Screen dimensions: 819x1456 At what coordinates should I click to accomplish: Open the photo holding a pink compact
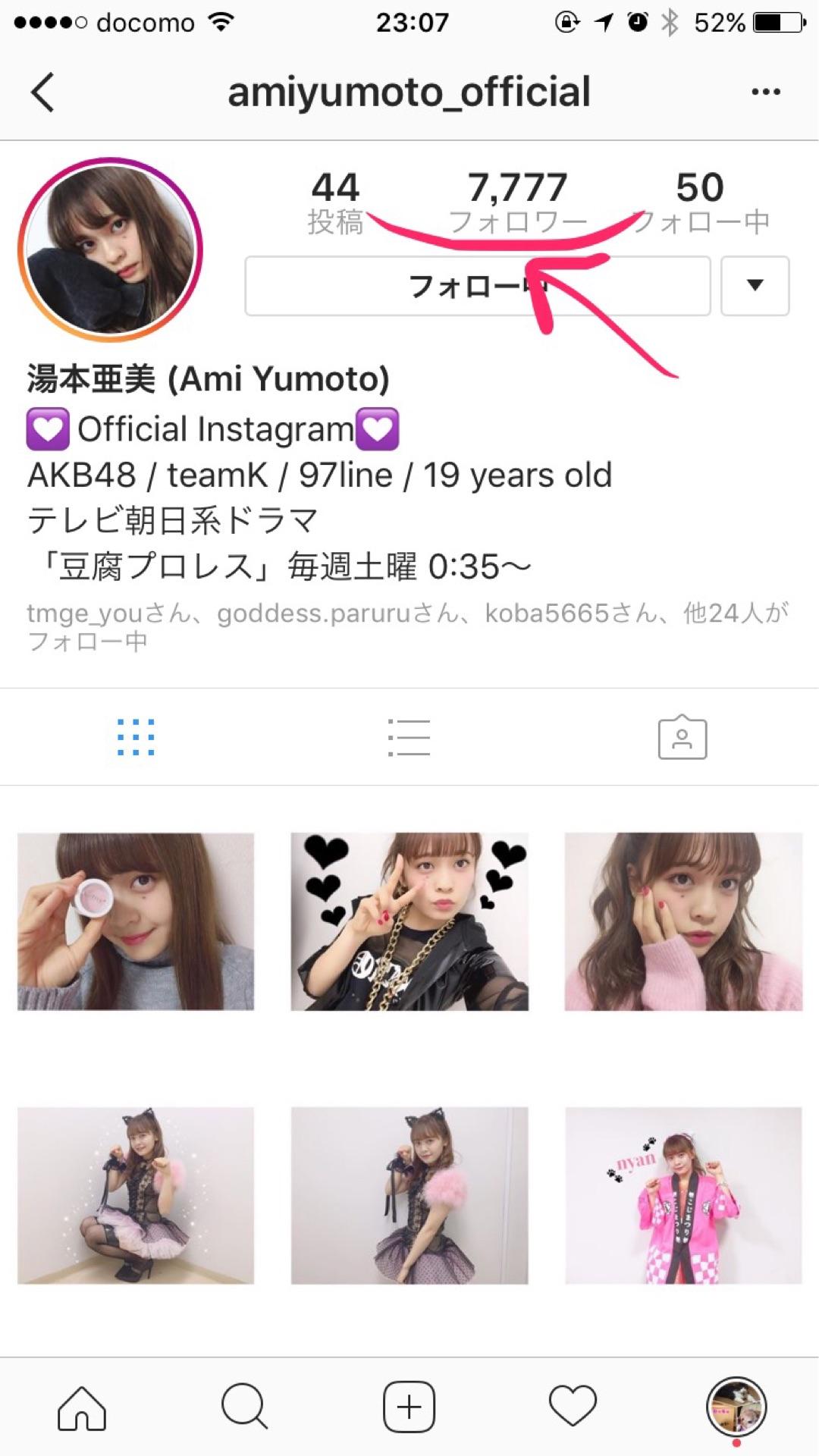click(x=136, y=921)
